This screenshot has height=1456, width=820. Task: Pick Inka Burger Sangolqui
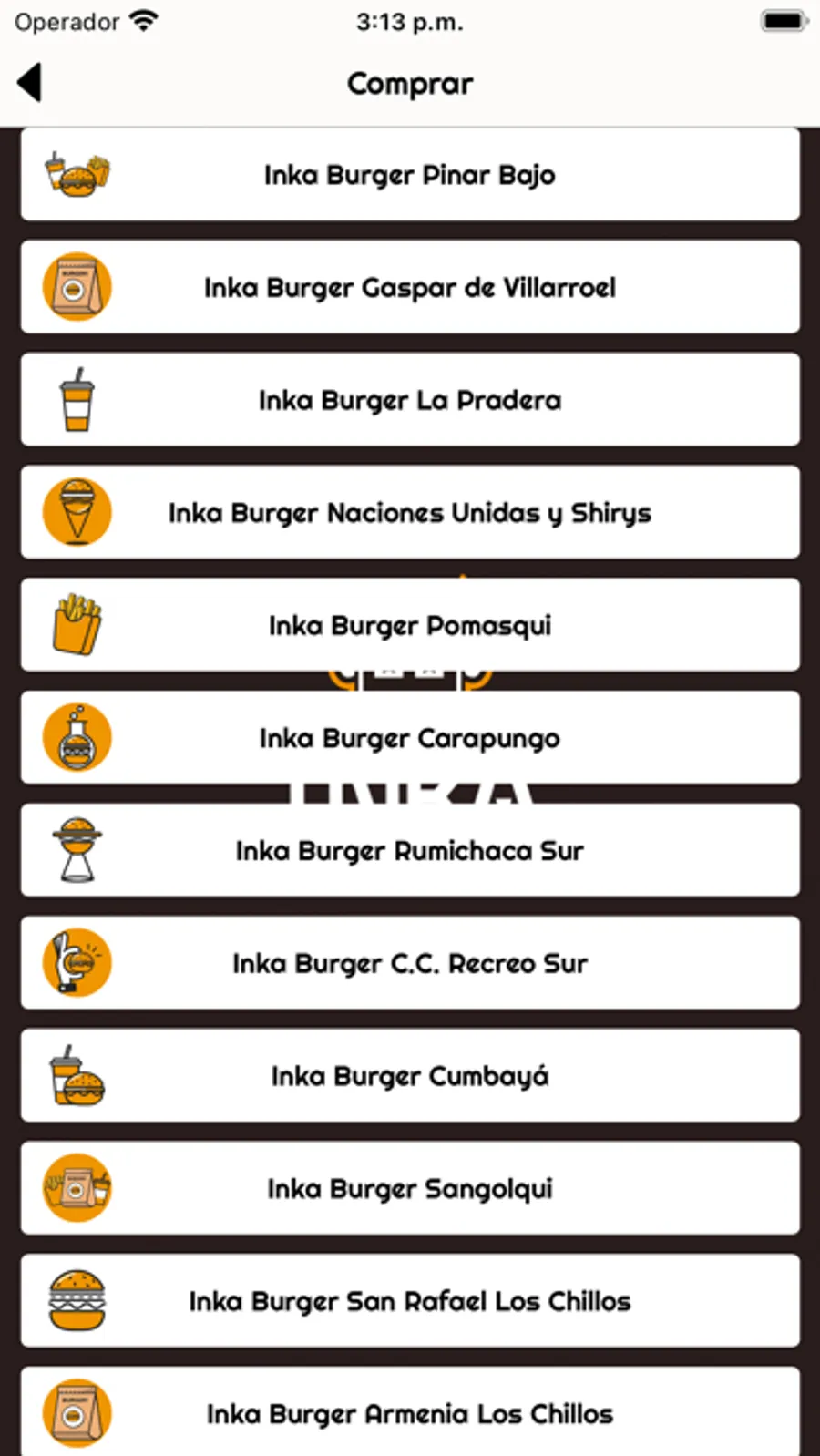click(x=410, y=1189)
